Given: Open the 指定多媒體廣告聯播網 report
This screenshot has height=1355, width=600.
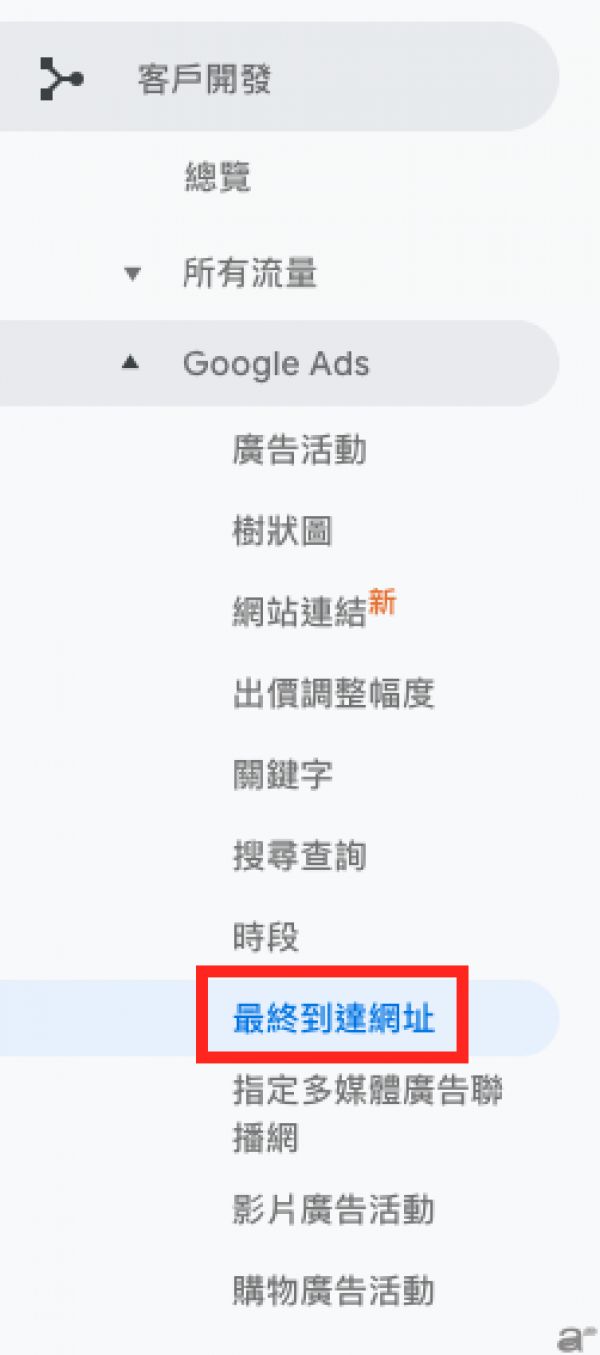Looking at the screenshot, I should [367, 1114].
